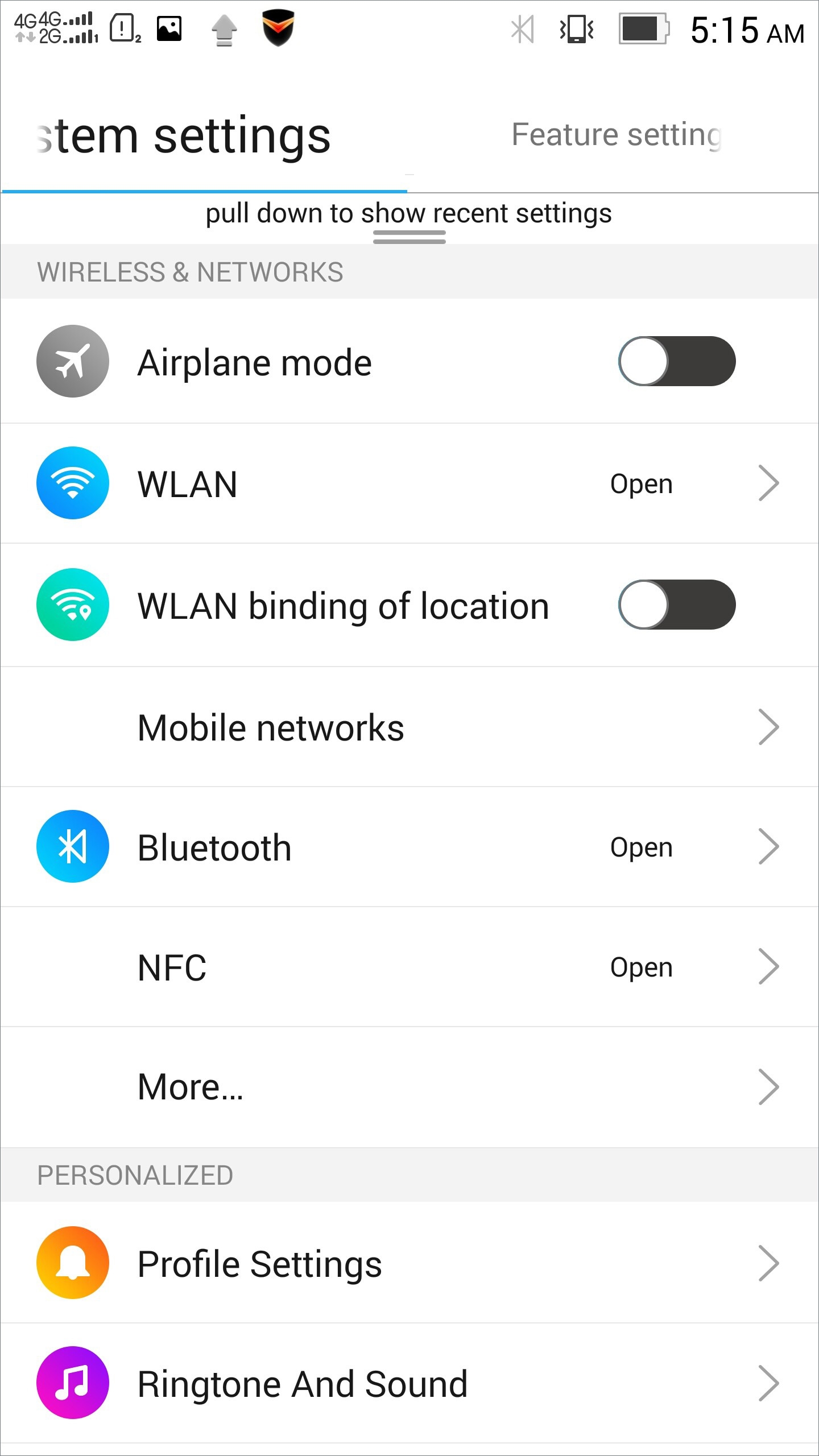Toggle the Airplane mode switch

[677, 361]
